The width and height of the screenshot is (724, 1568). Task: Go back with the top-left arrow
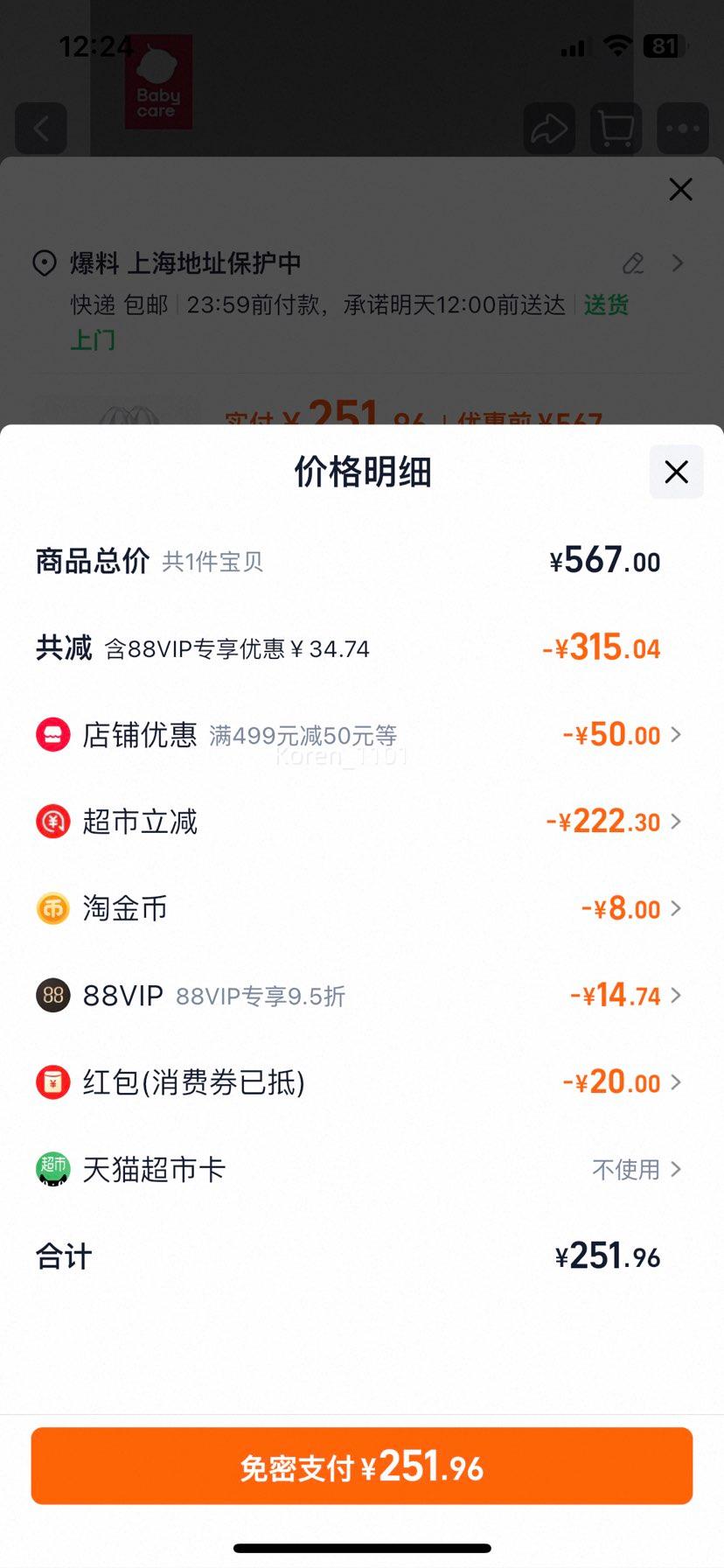[41, 129]
